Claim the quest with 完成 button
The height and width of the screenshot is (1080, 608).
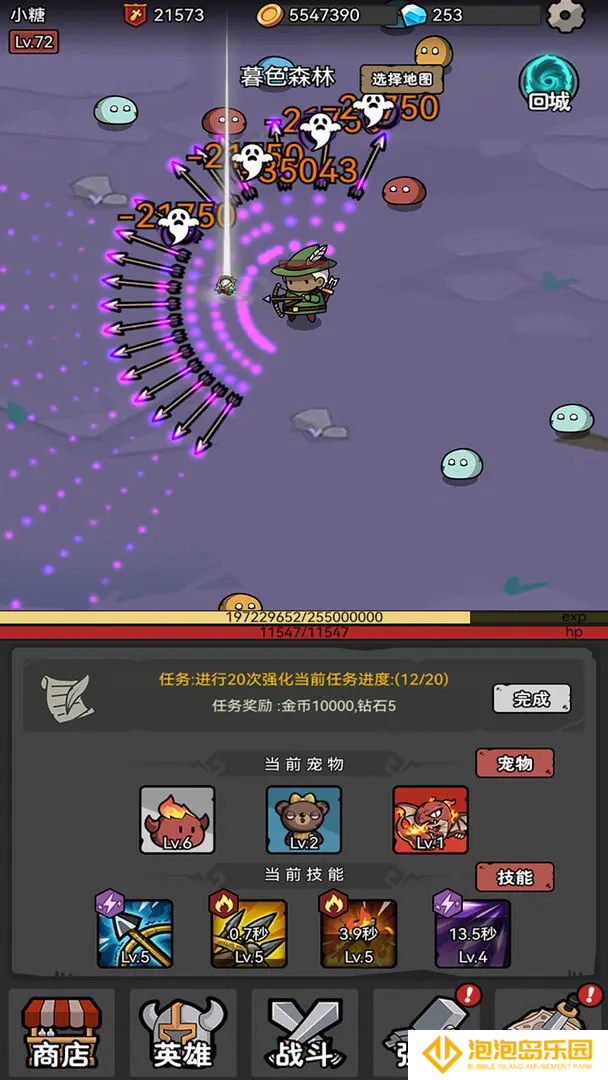(532, 698)
